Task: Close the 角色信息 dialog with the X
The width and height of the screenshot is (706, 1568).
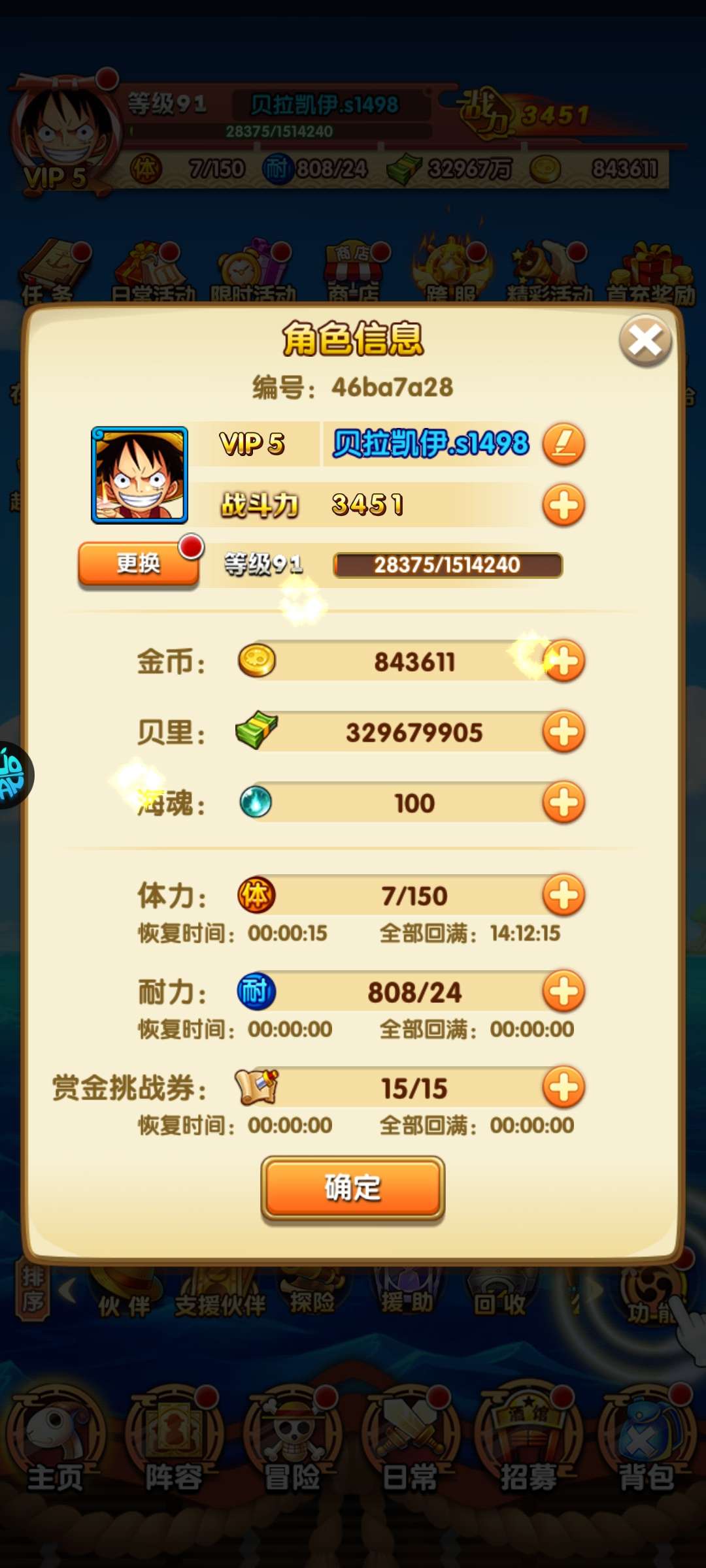Action: pos(645,340)
